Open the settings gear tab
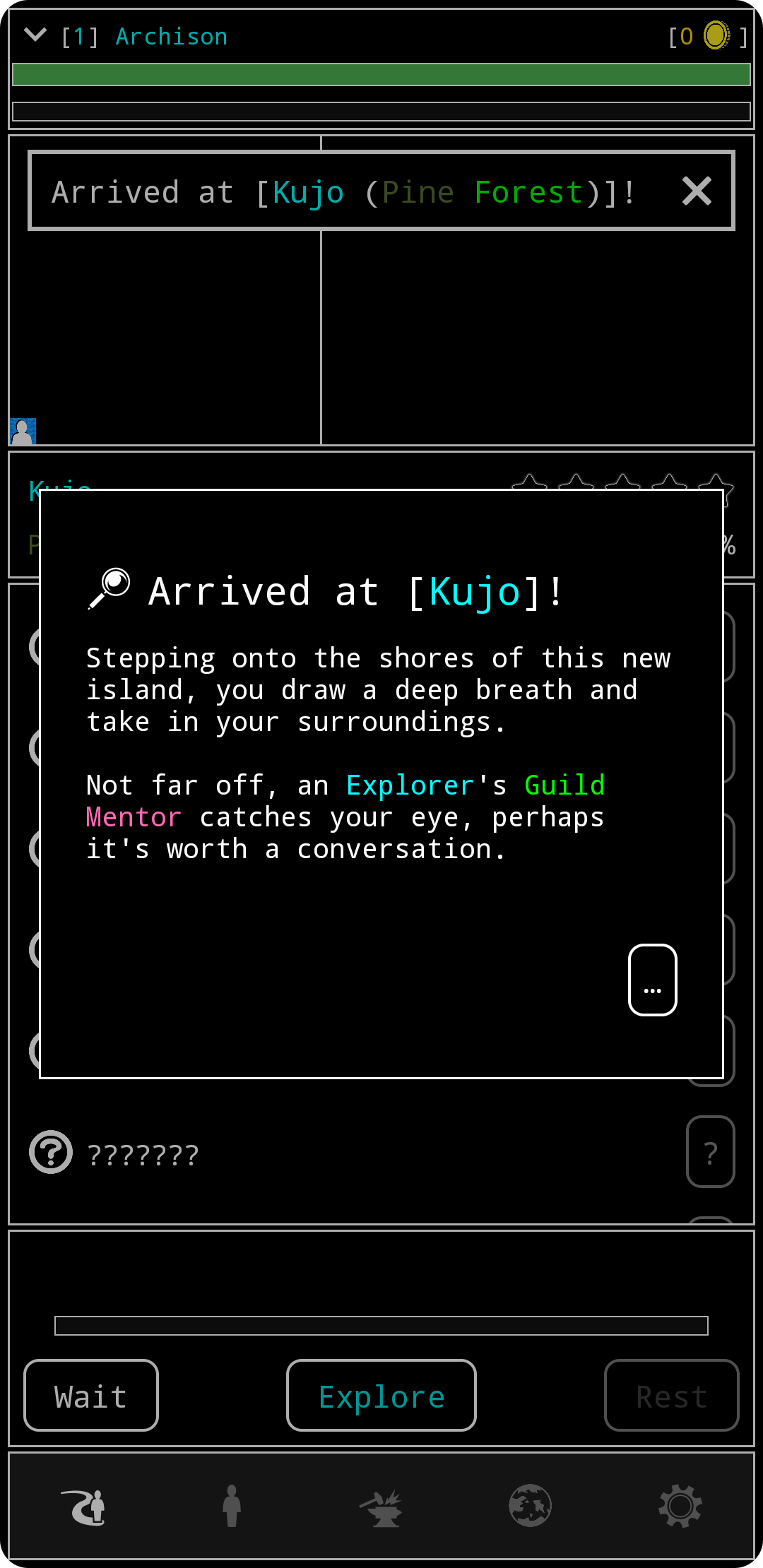763x1568 pixels. pyautogui.click(x=680, y=1506)
